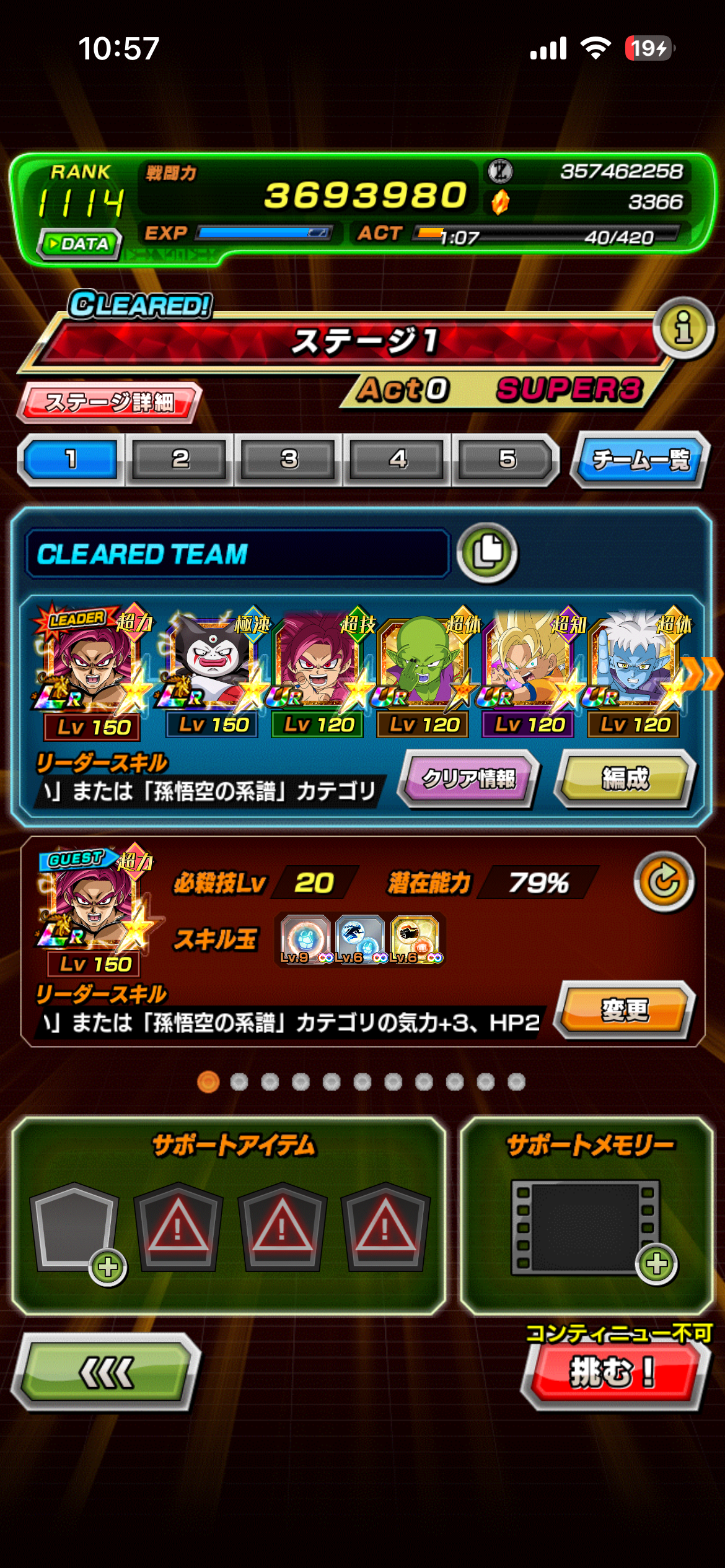The height and width of the screenshot is (1568, 725).
Task: Open the stage info icon
Action: coord(683,328)
